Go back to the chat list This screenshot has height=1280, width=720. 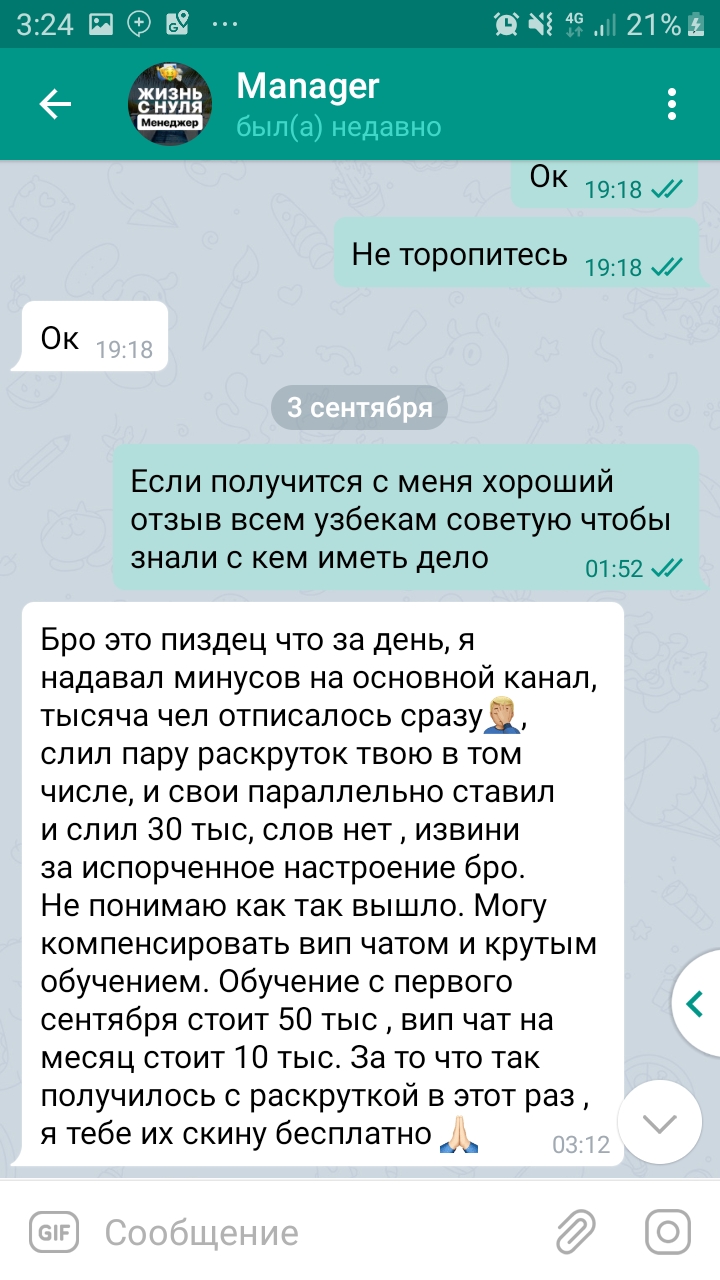click(x=55, y=104)
